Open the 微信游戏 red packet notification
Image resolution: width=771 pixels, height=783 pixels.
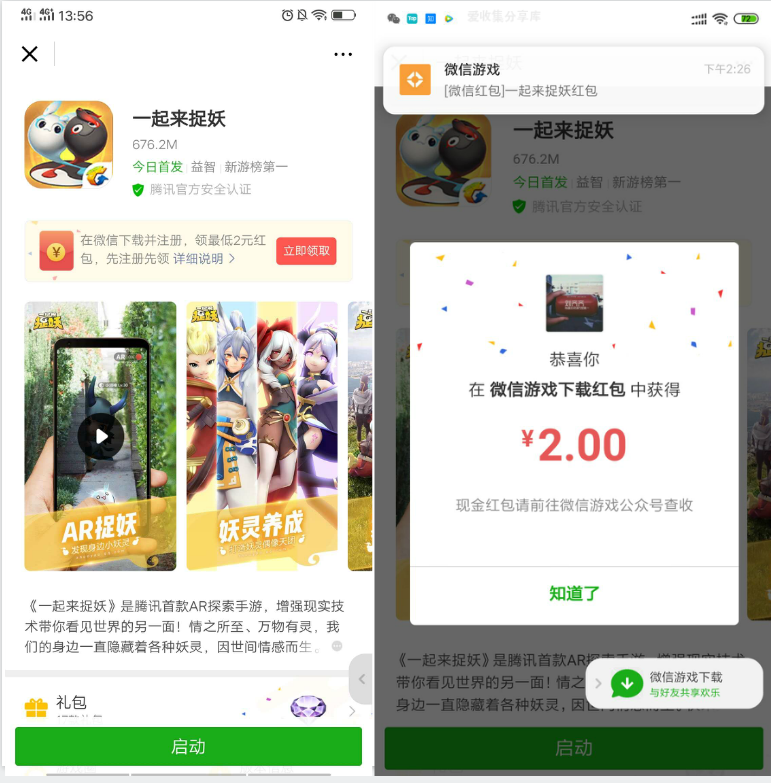[573, 80]
